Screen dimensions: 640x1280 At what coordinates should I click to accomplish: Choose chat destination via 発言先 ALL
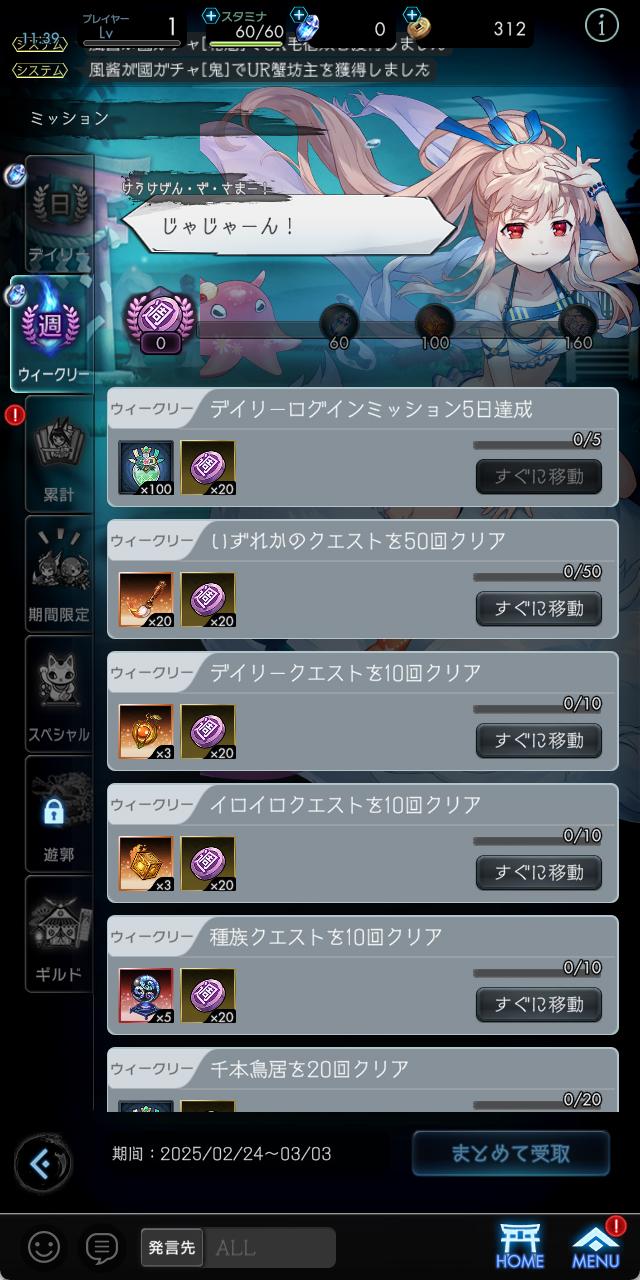(x=238, y=1248)
